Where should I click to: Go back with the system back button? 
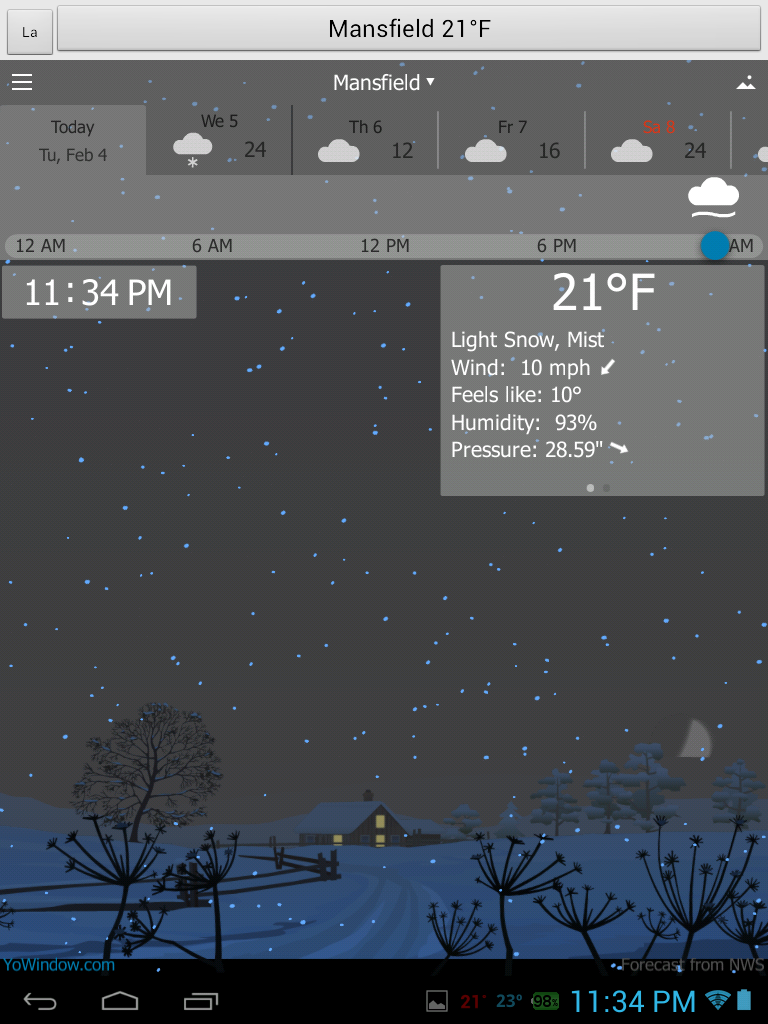[x=41, y=1000]
